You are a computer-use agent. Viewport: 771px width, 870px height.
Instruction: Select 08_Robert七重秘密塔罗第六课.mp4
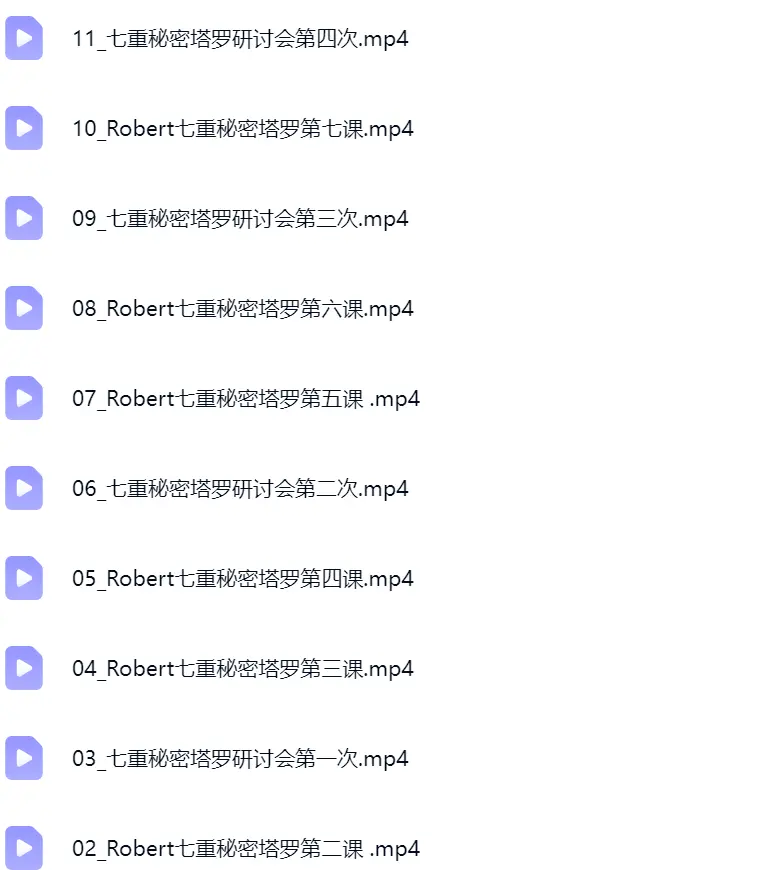pyautogui.click(x=243, y=308)
